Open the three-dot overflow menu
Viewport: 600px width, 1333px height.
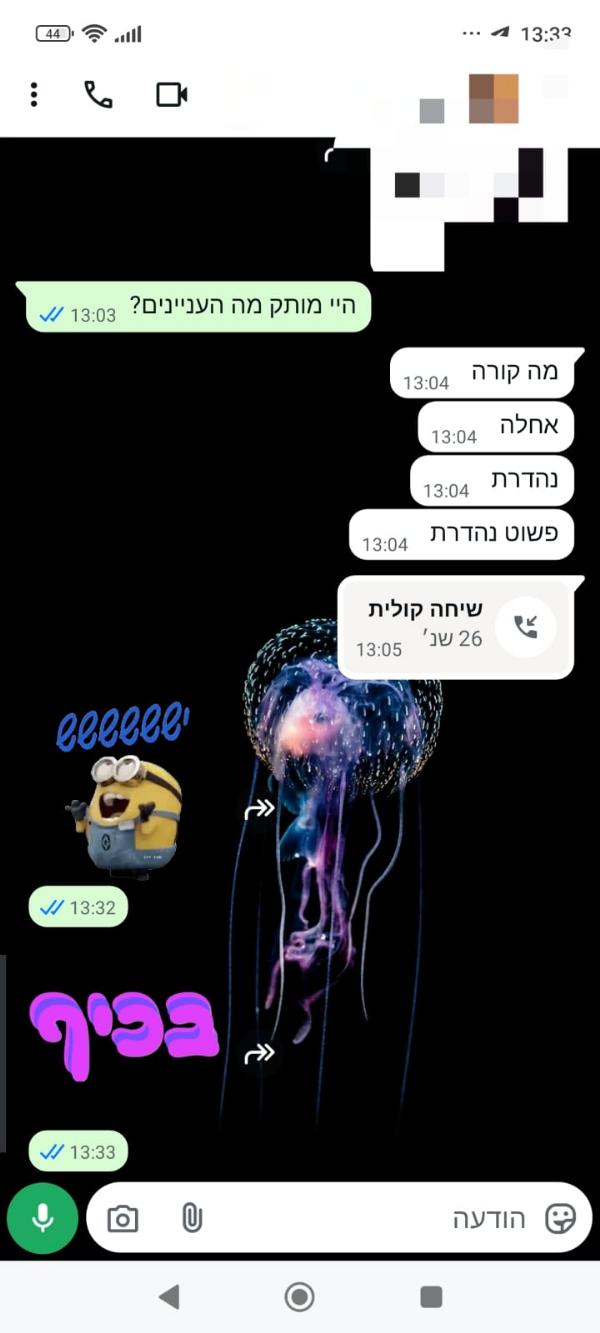34,95
